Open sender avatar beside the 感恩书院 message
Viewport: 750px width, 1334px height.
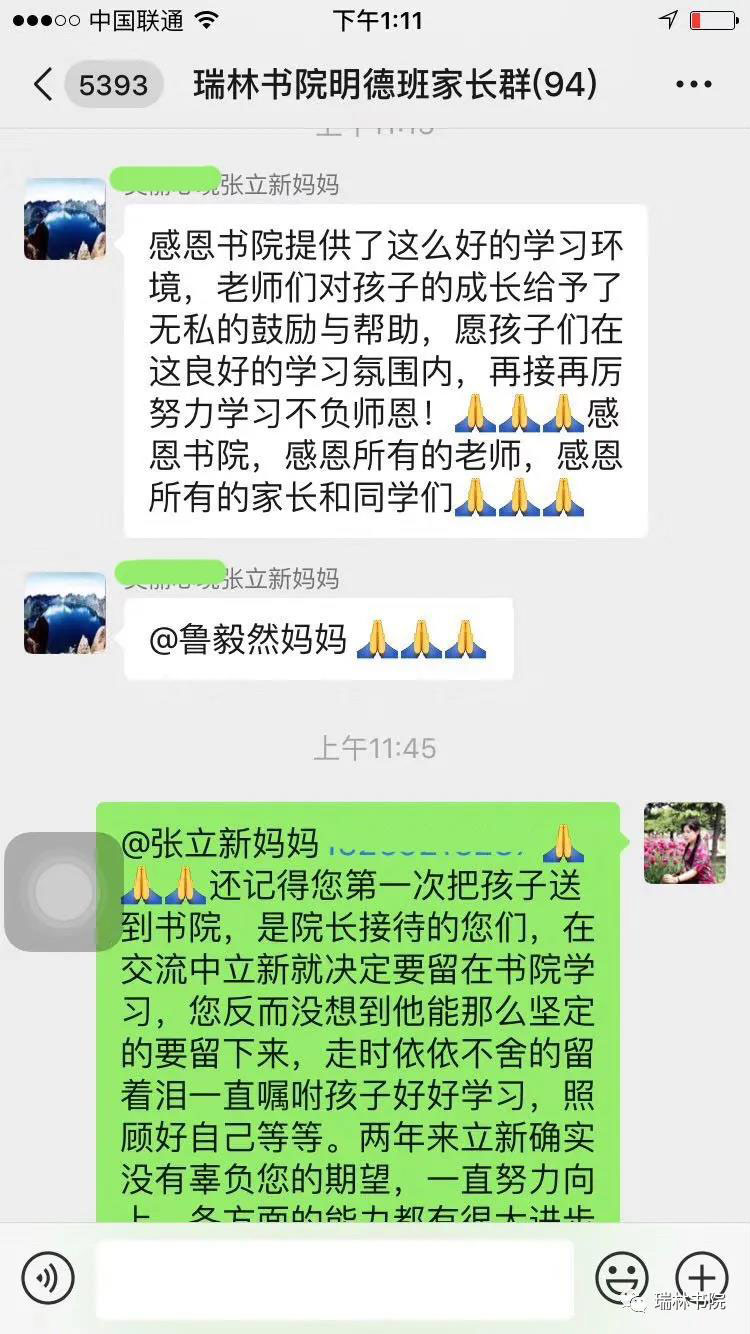point(65,219)
